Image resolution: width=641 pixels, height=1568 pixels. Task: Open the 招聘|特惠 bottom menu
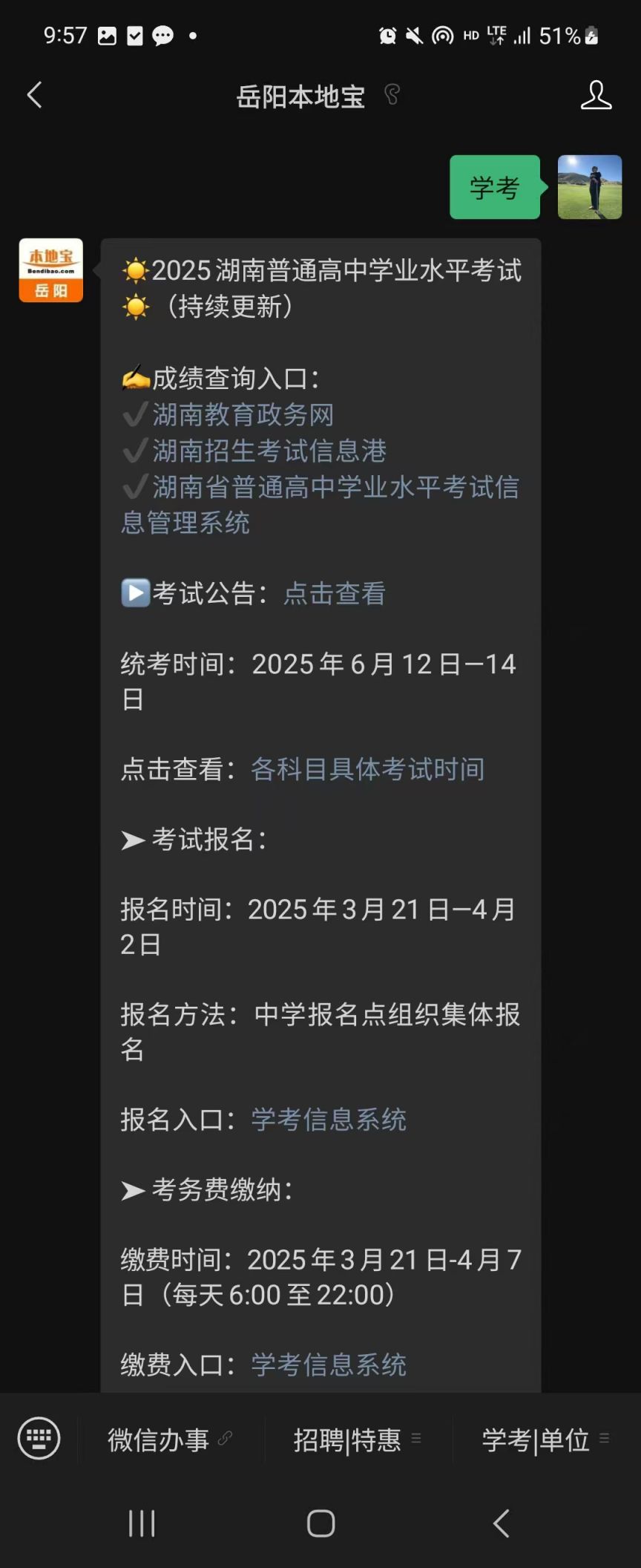pyautogui.click(x=347, y=1439)
